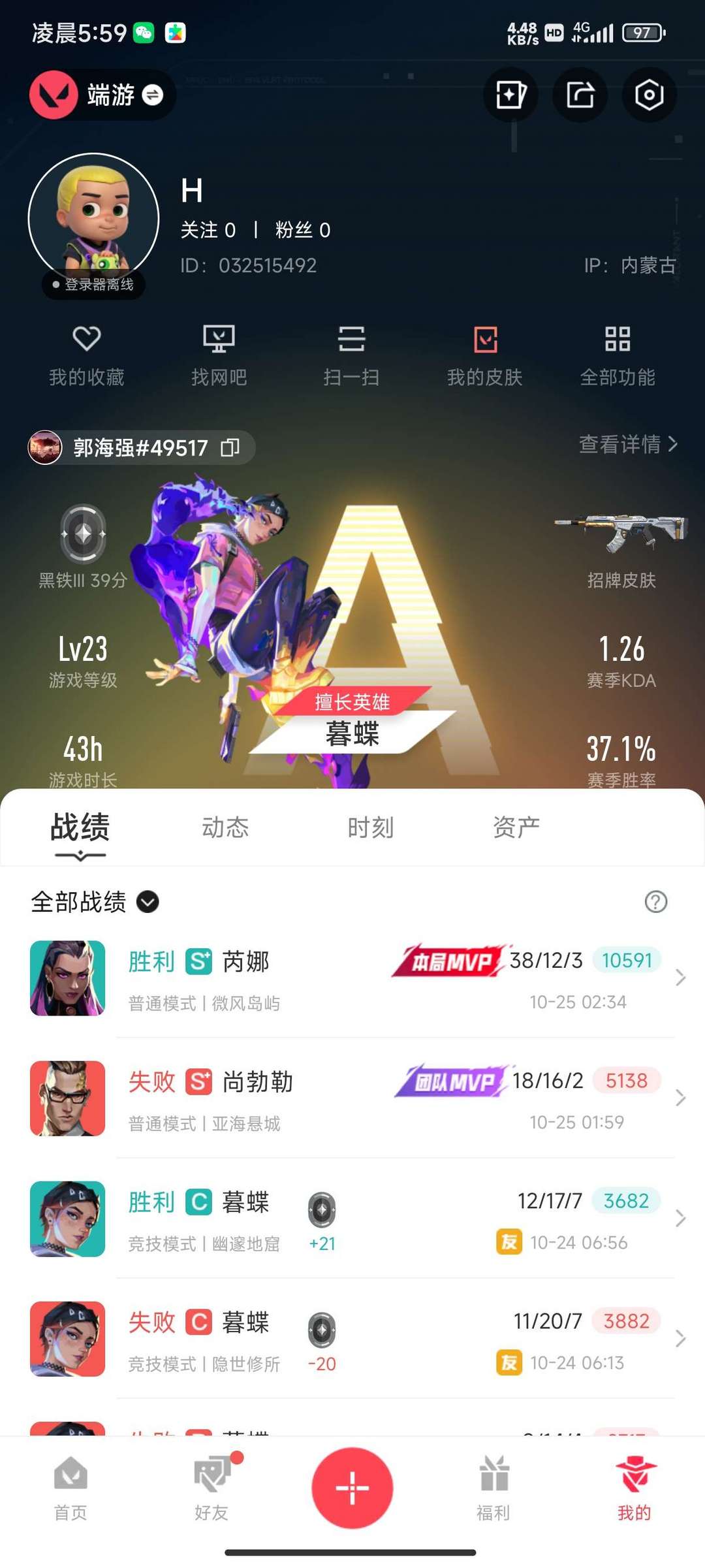Tap 查看详情 to view details

click(628, 444)
